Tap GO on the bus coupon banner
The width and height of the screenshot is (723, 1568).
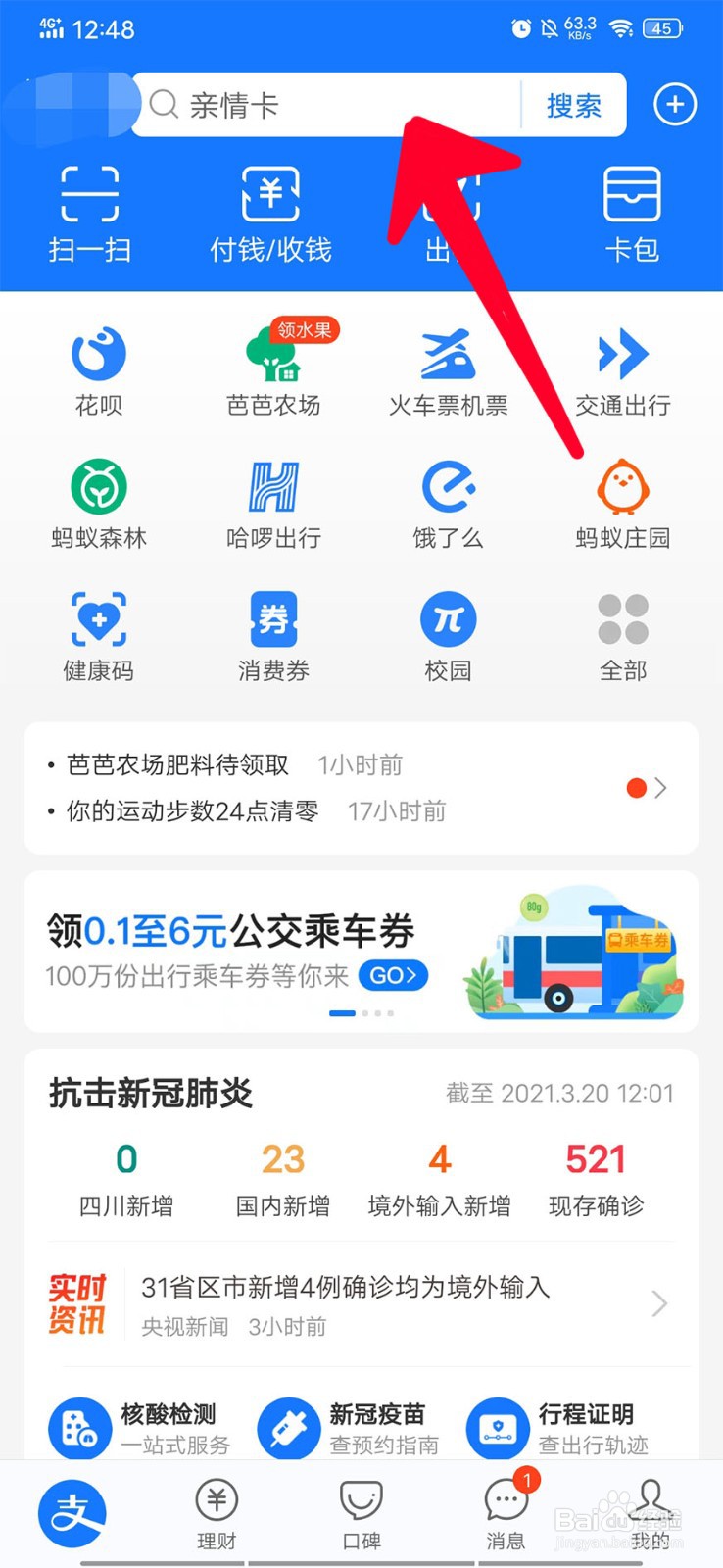coord(392,976)
